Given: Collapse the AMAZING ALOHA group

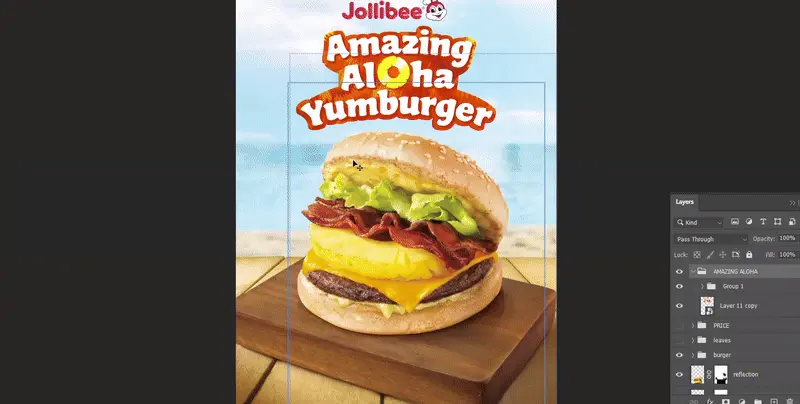Looking at the screenshot, I should point(692,271).
